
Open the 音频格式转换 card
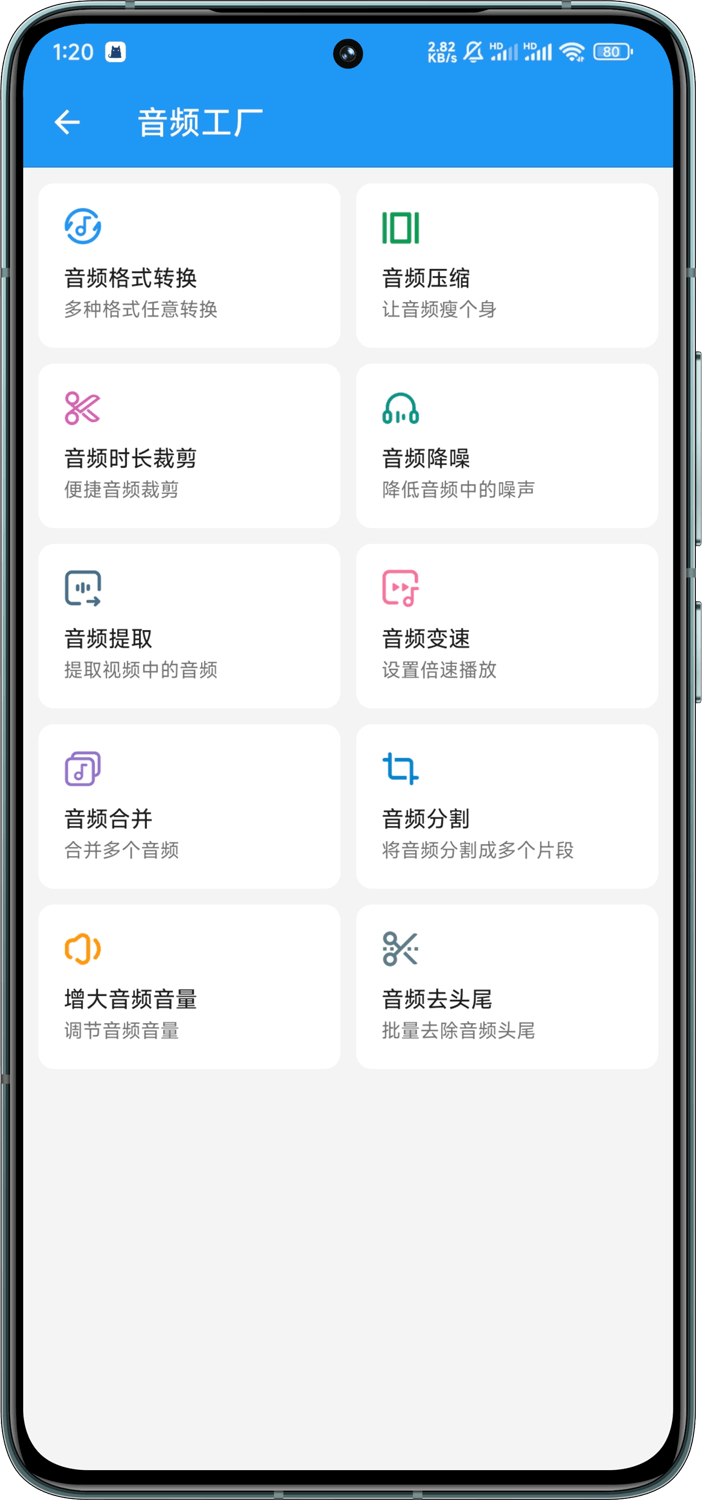pyautogui.click(x=189, y=266)
